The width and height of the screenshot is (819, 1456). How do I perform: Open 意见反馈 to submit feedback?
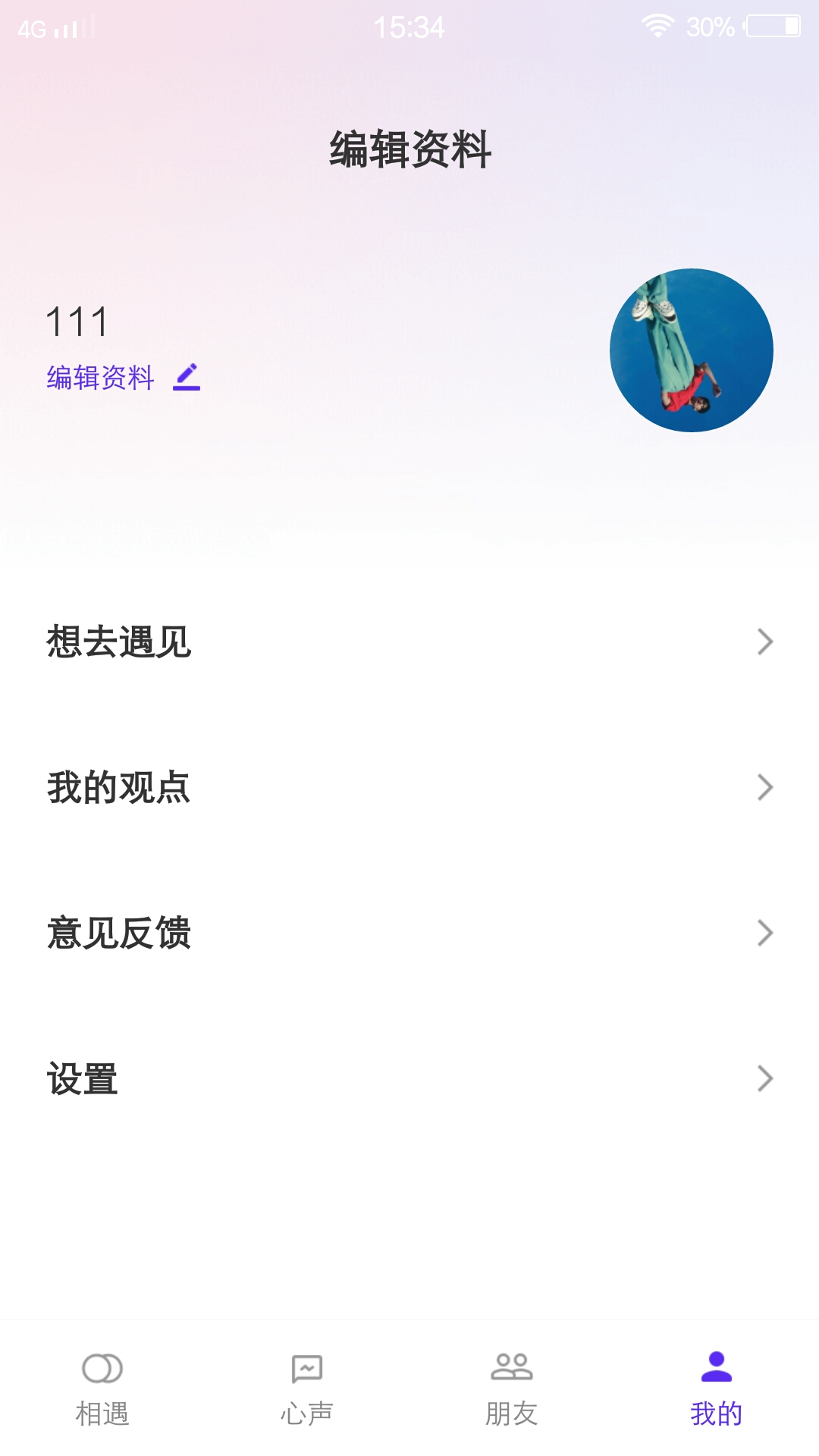(x=118, y=934)
